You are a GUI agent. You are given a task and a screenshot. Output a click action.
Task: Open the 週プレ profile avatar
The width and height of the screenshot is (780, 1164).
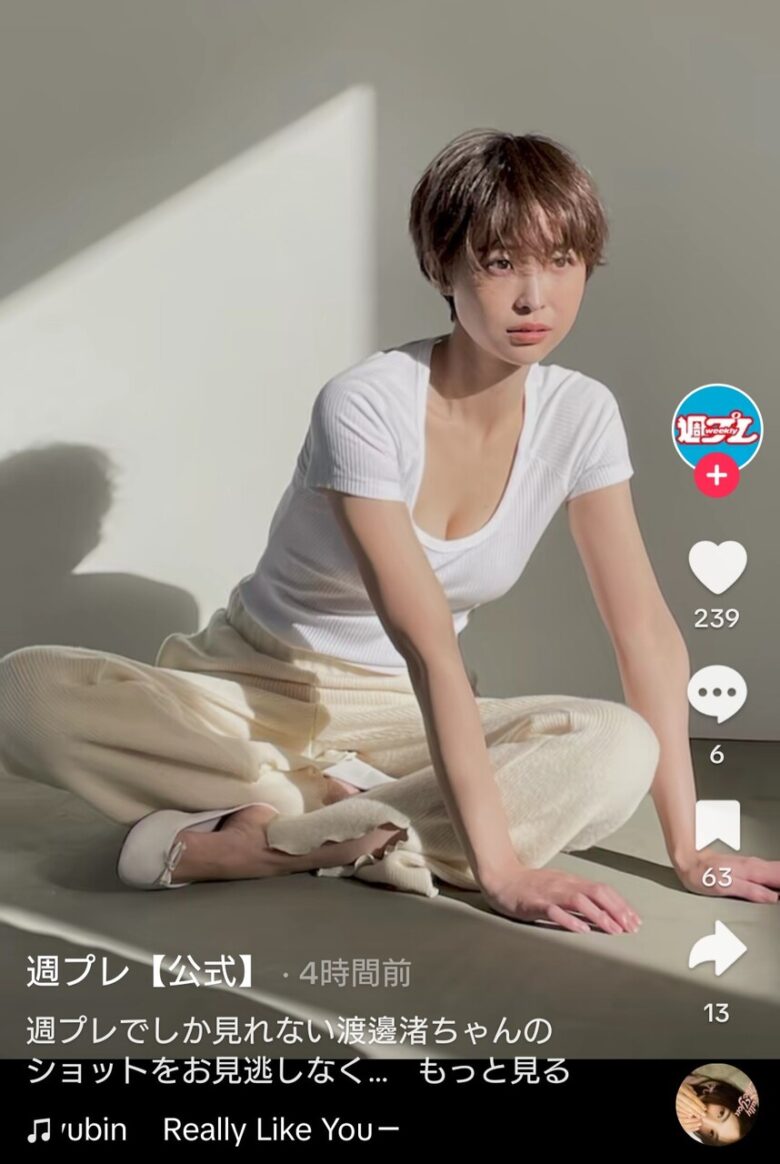point(716,427)
